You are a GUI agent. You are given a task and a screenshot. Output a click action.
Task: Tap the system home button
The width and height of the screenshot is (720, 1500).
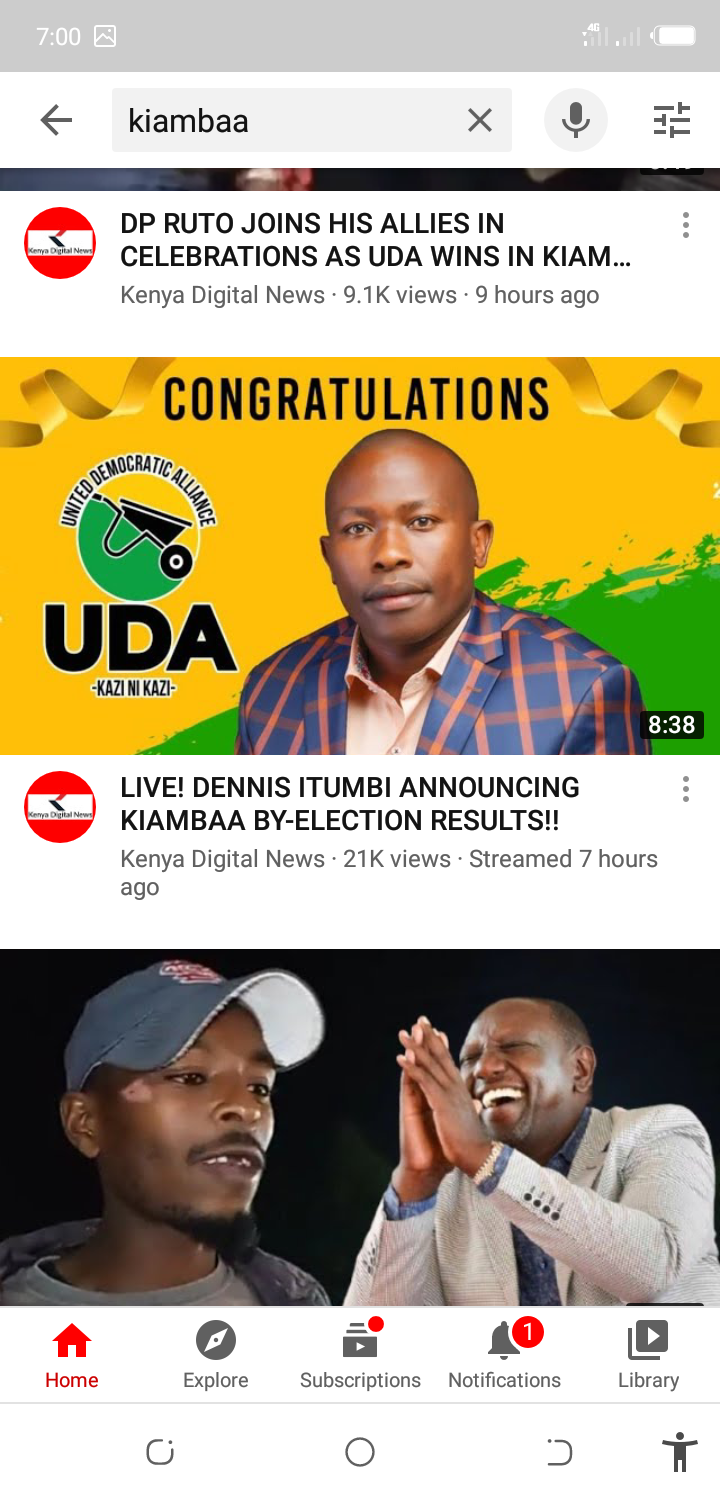click(x=360, y=1452)
